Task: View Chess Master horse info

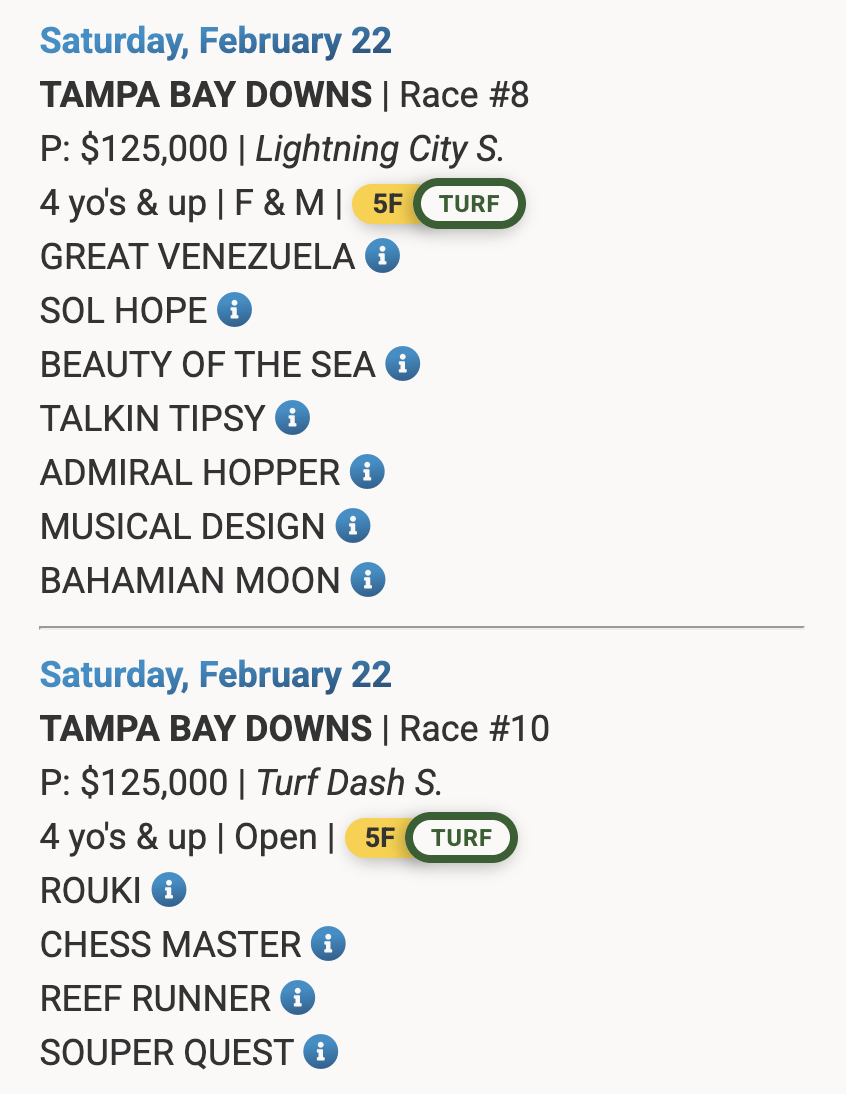Action: [x=328, y=943]
